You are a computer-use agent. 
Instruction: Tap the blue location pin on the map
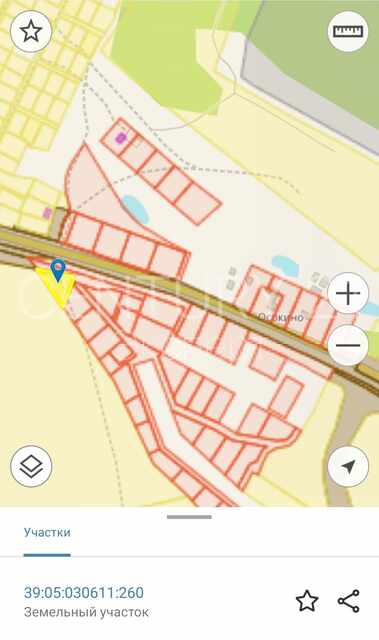[58, 270]
